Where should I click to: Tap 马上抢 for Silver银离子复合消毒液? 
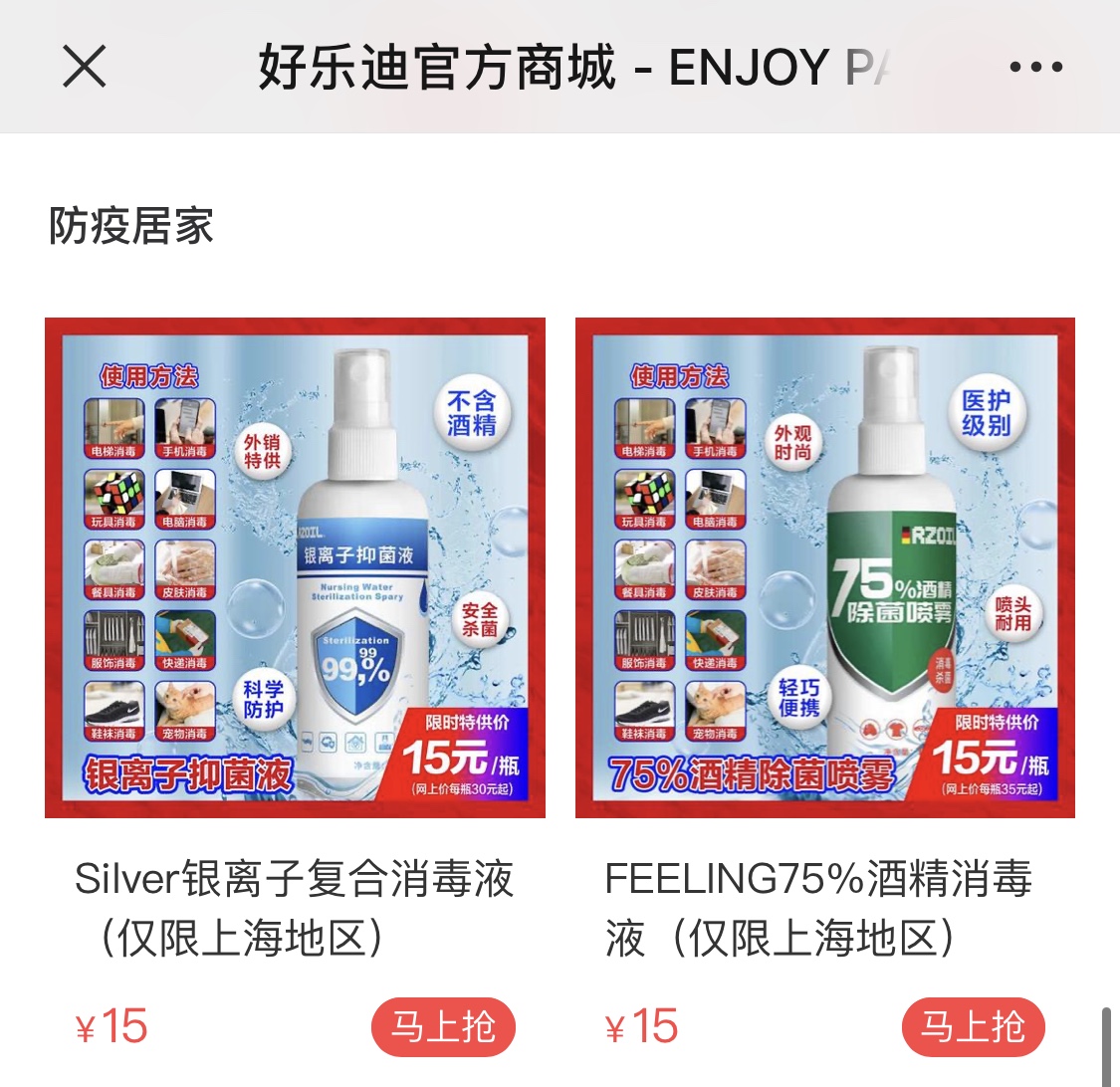pyautogui.click(x=443, y=1027)
